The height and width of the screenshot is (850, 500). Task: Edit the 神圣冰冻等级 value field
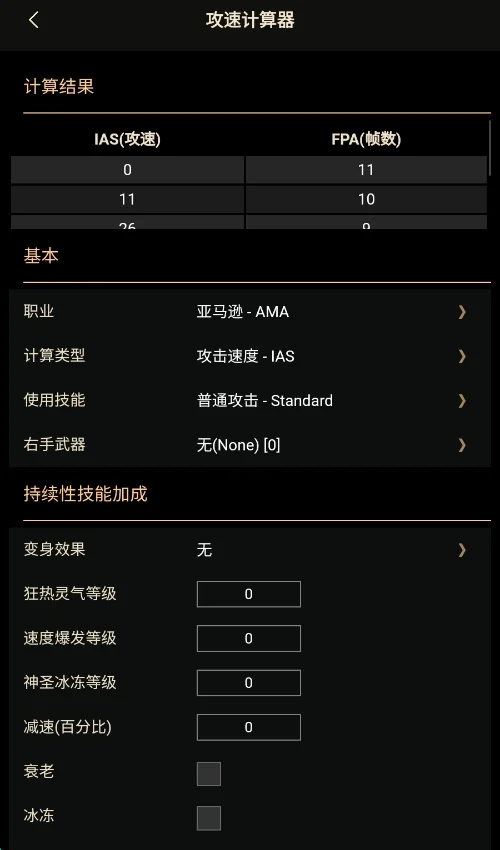tap(248, 683)
